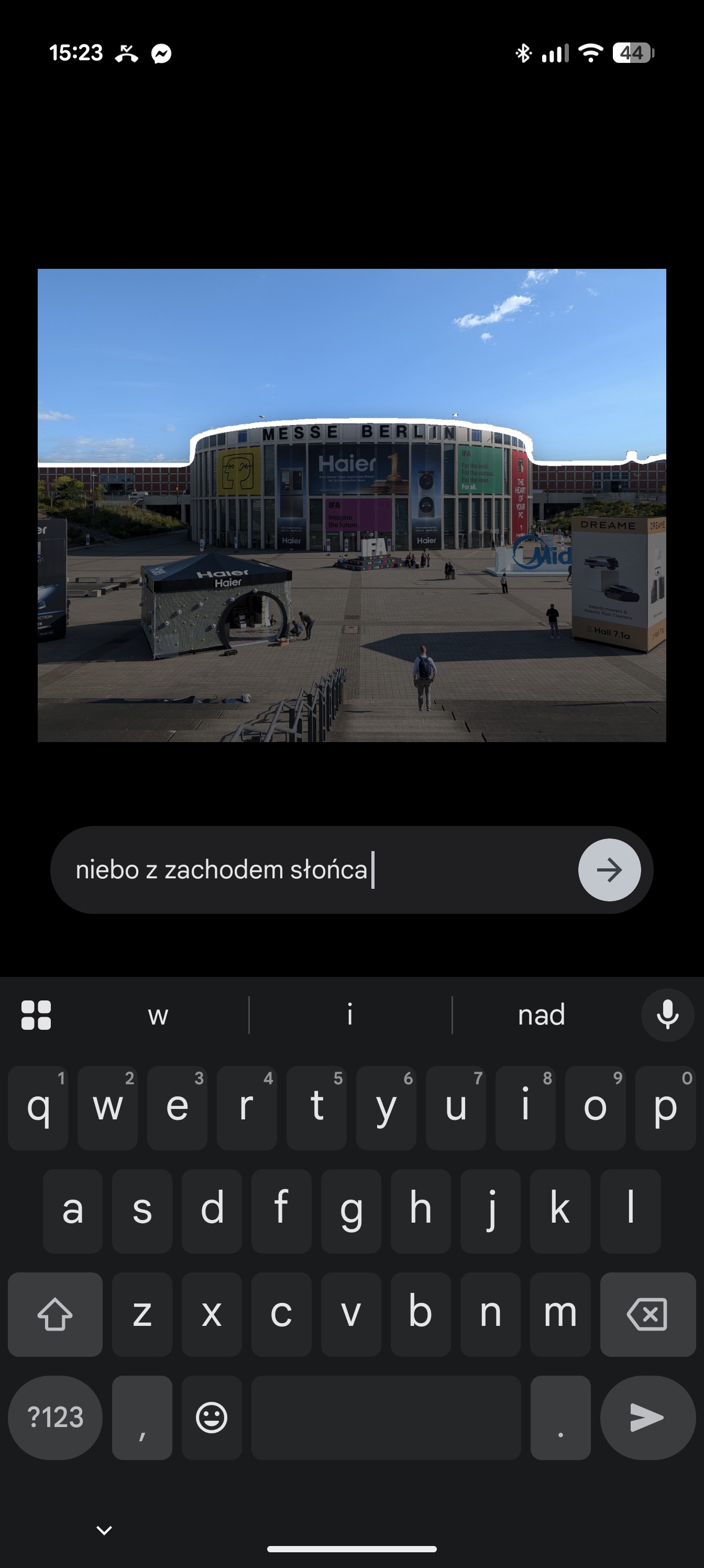
Task: Open the keyboard tools grid menu
Action: [x=36, y=1015]
